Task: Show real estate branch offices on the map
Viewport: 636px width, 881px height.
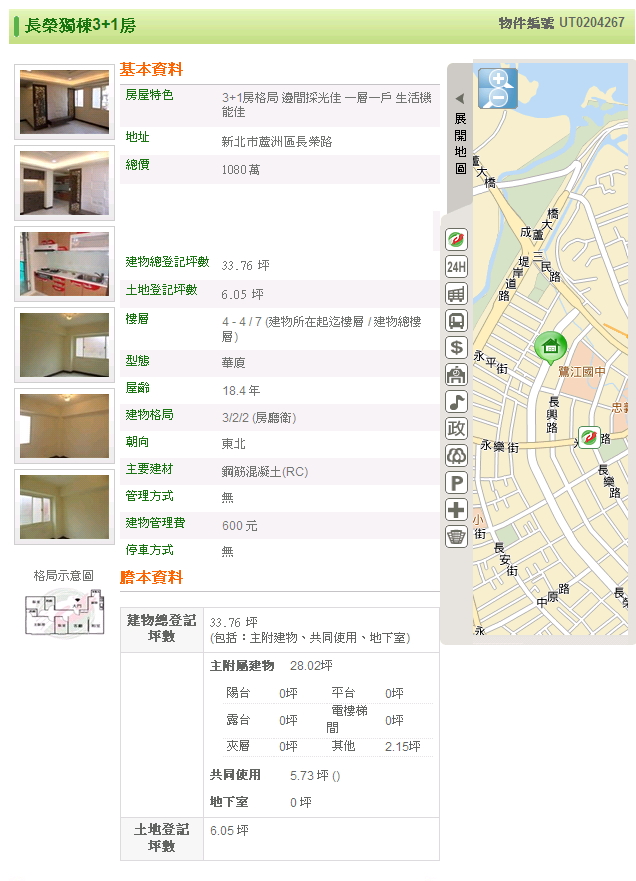Action: 456,240
